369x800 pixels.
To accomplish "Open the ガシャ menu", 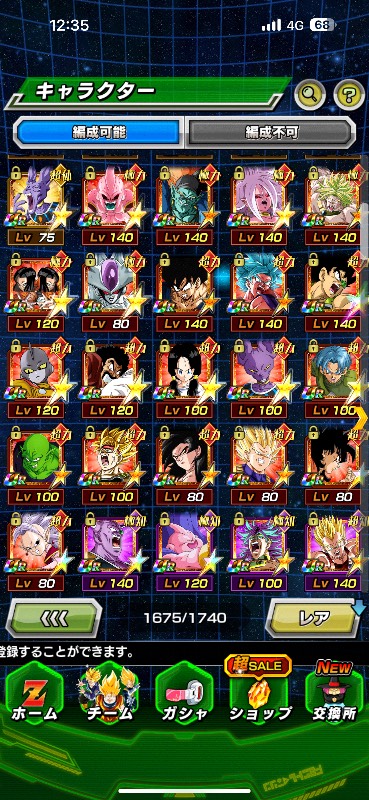I will pos(184,696).
